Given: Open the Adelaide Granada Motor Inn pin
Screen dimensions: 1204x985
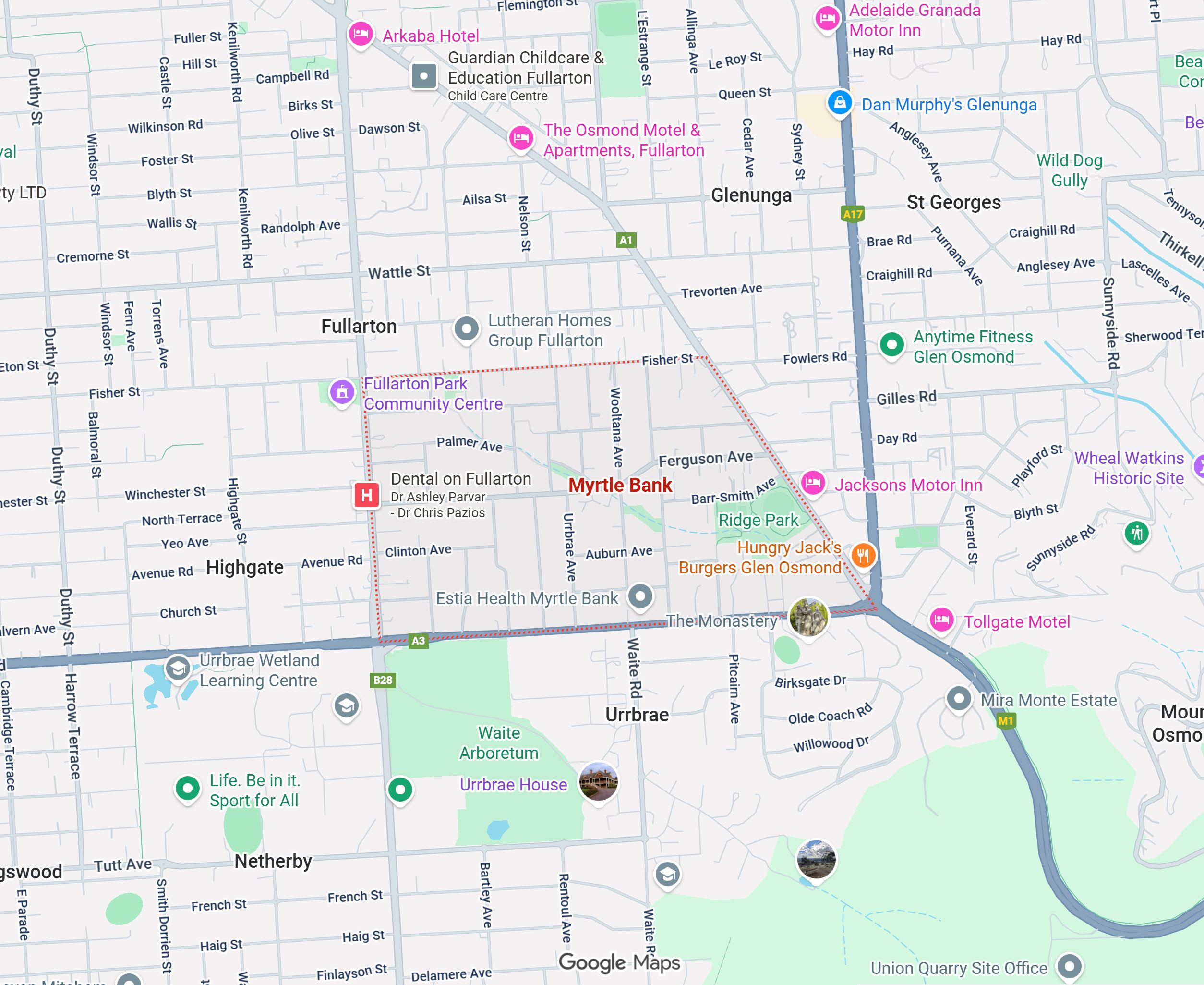Looking at the screenshot, I should (827, 19).
